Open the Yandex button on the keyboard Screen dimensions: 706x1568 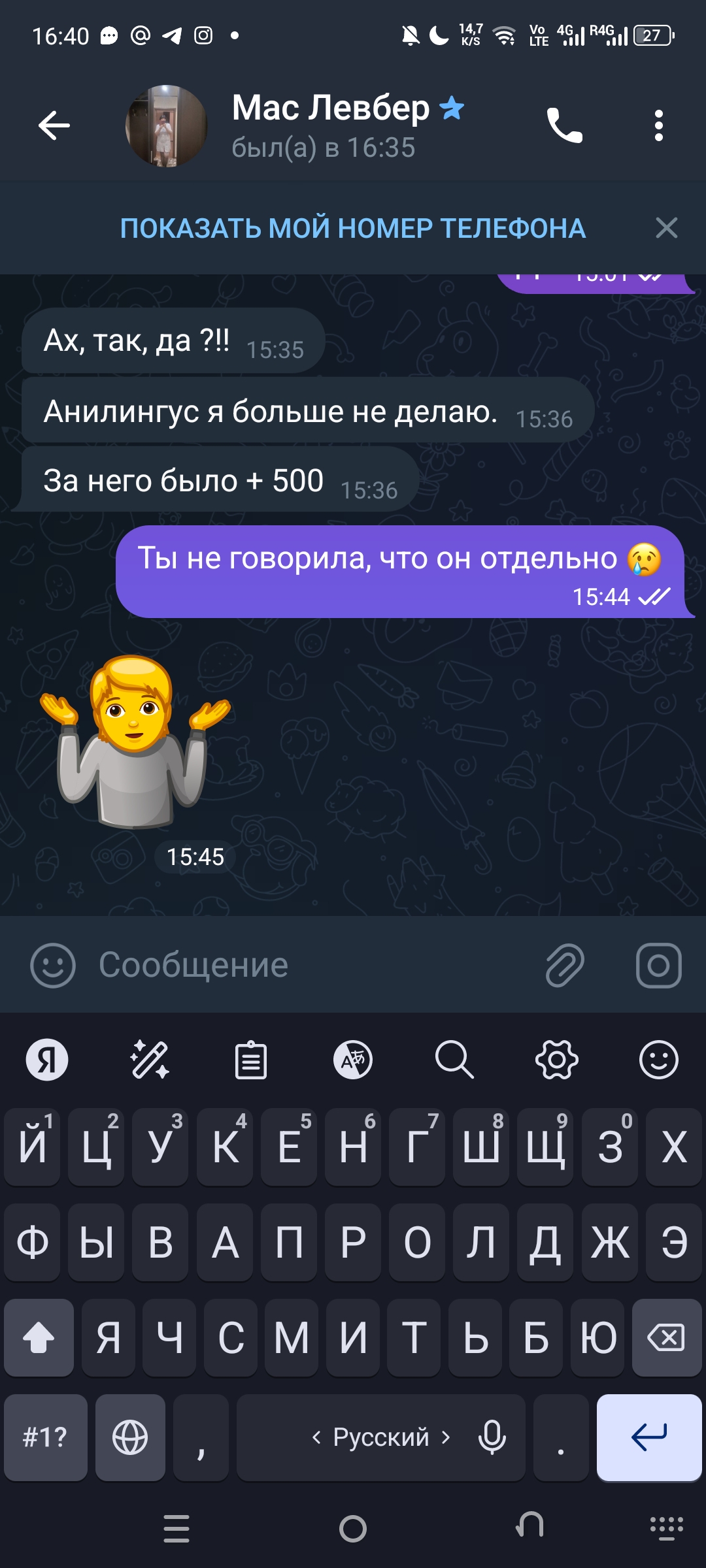pyautogui.click(x=47, y=1060)
